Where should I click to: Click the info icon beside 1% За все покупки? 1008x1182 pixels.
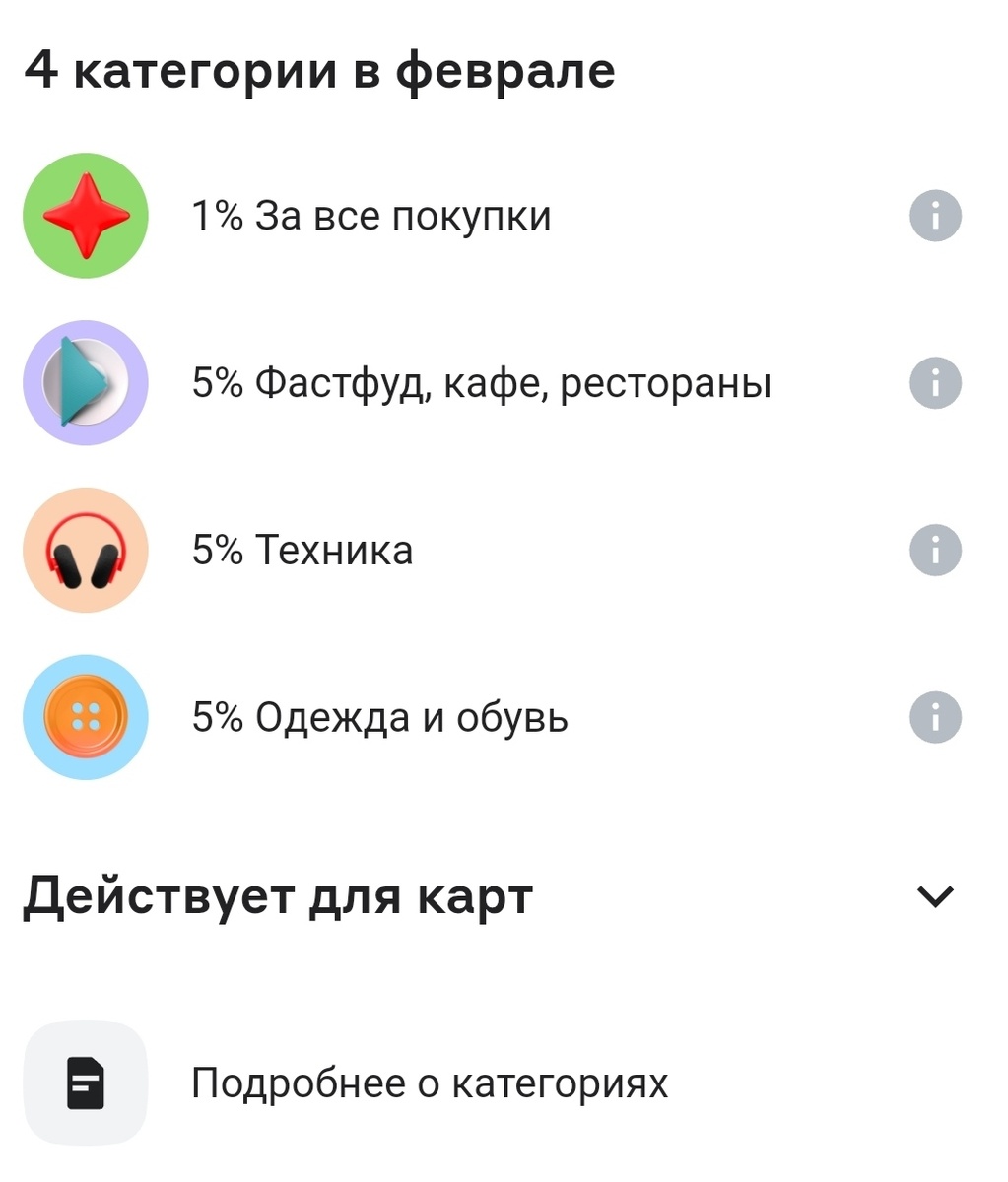[934, 214]
